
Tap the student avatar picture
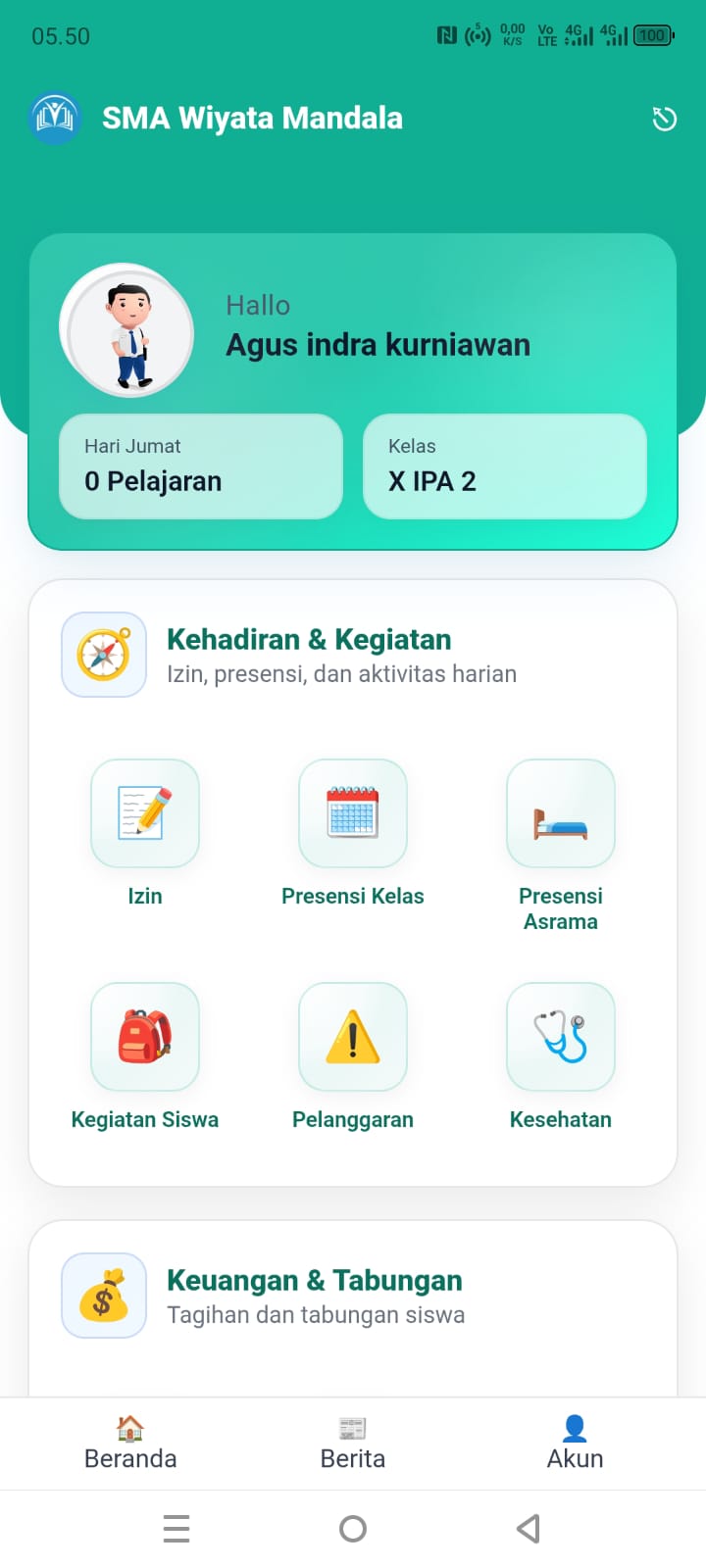(126, 330)
